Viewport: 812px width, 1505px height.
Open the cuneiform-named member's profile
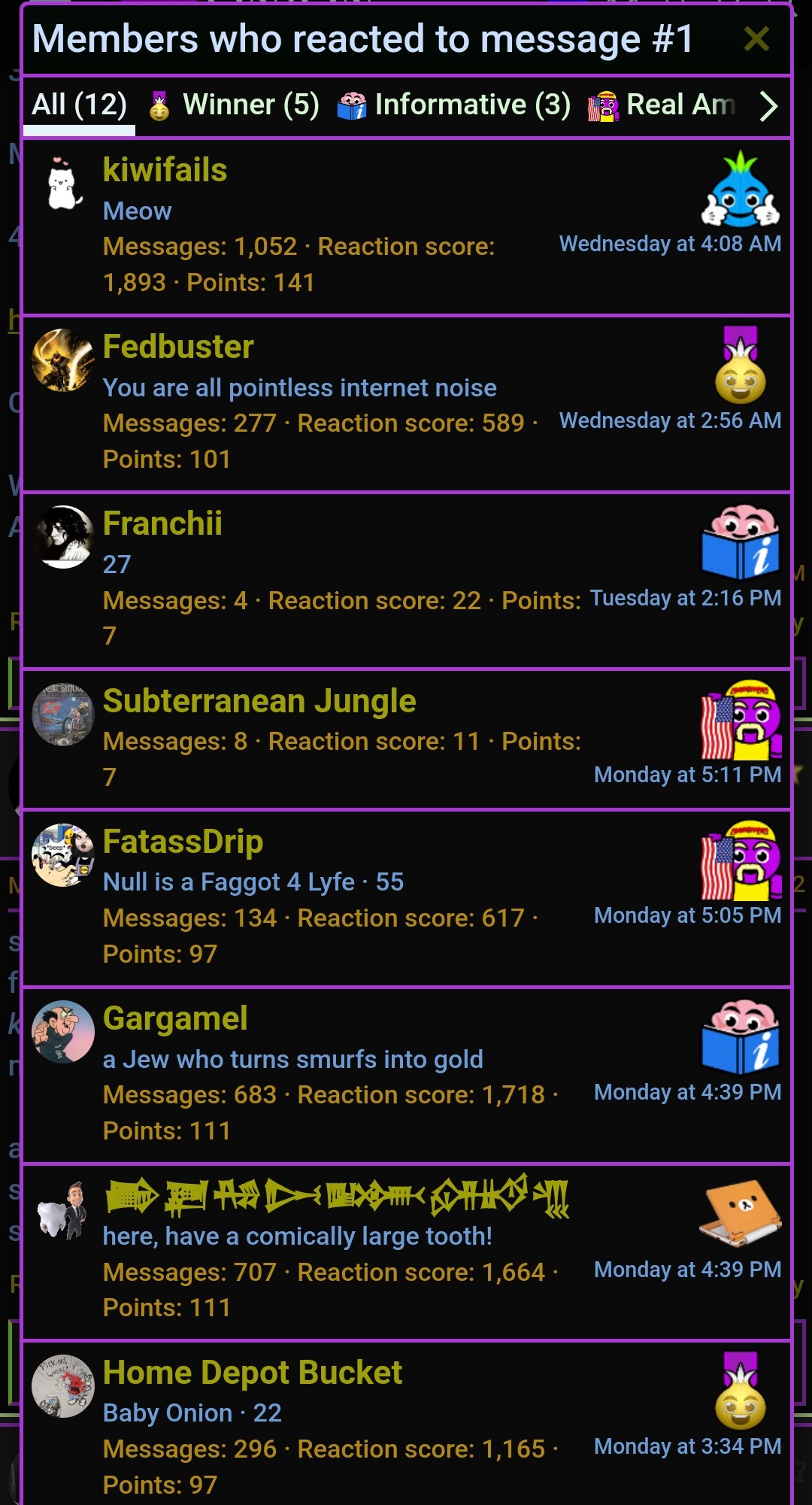336,1196
